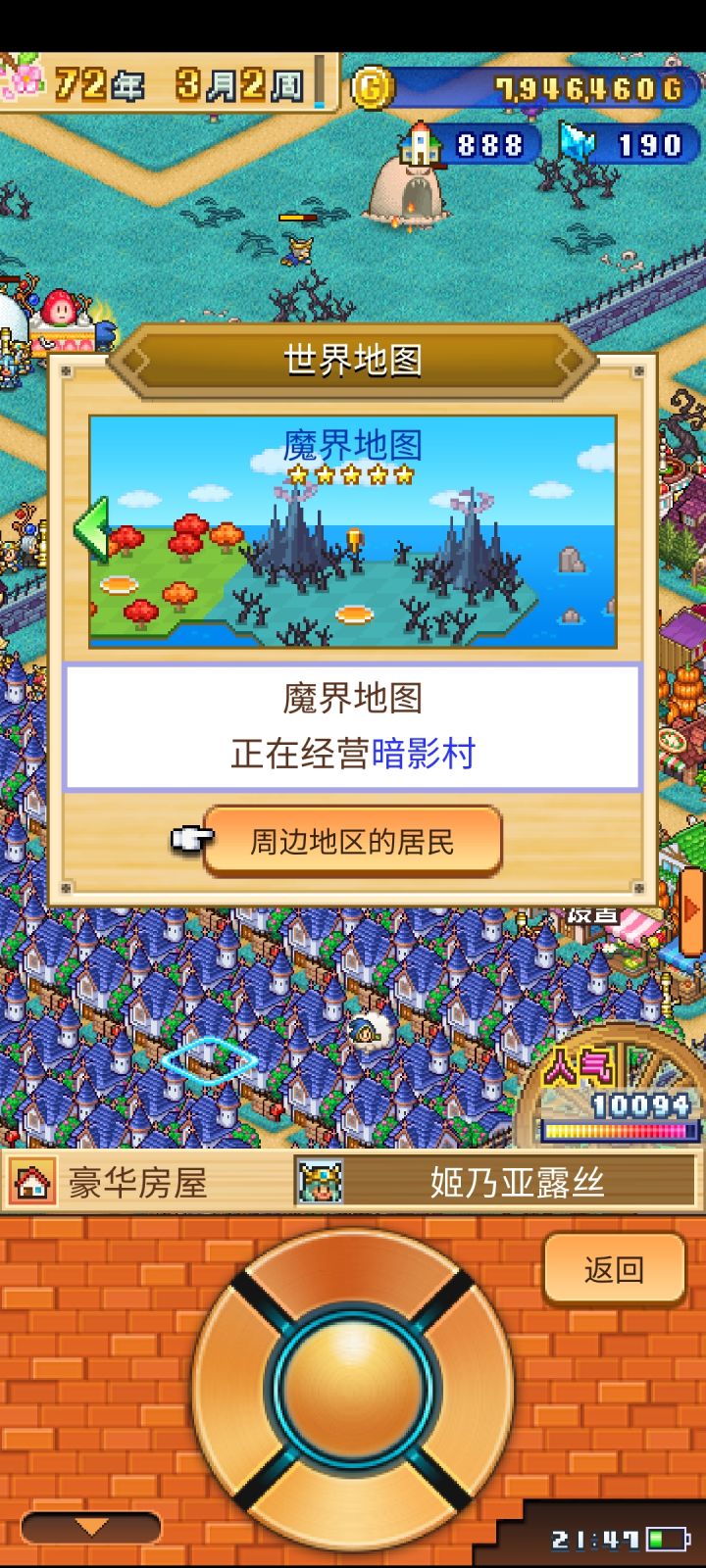Collapse the control pad with the down arrow
The height and width of the screenshot is (1568, 706).
pos(91,1525)
